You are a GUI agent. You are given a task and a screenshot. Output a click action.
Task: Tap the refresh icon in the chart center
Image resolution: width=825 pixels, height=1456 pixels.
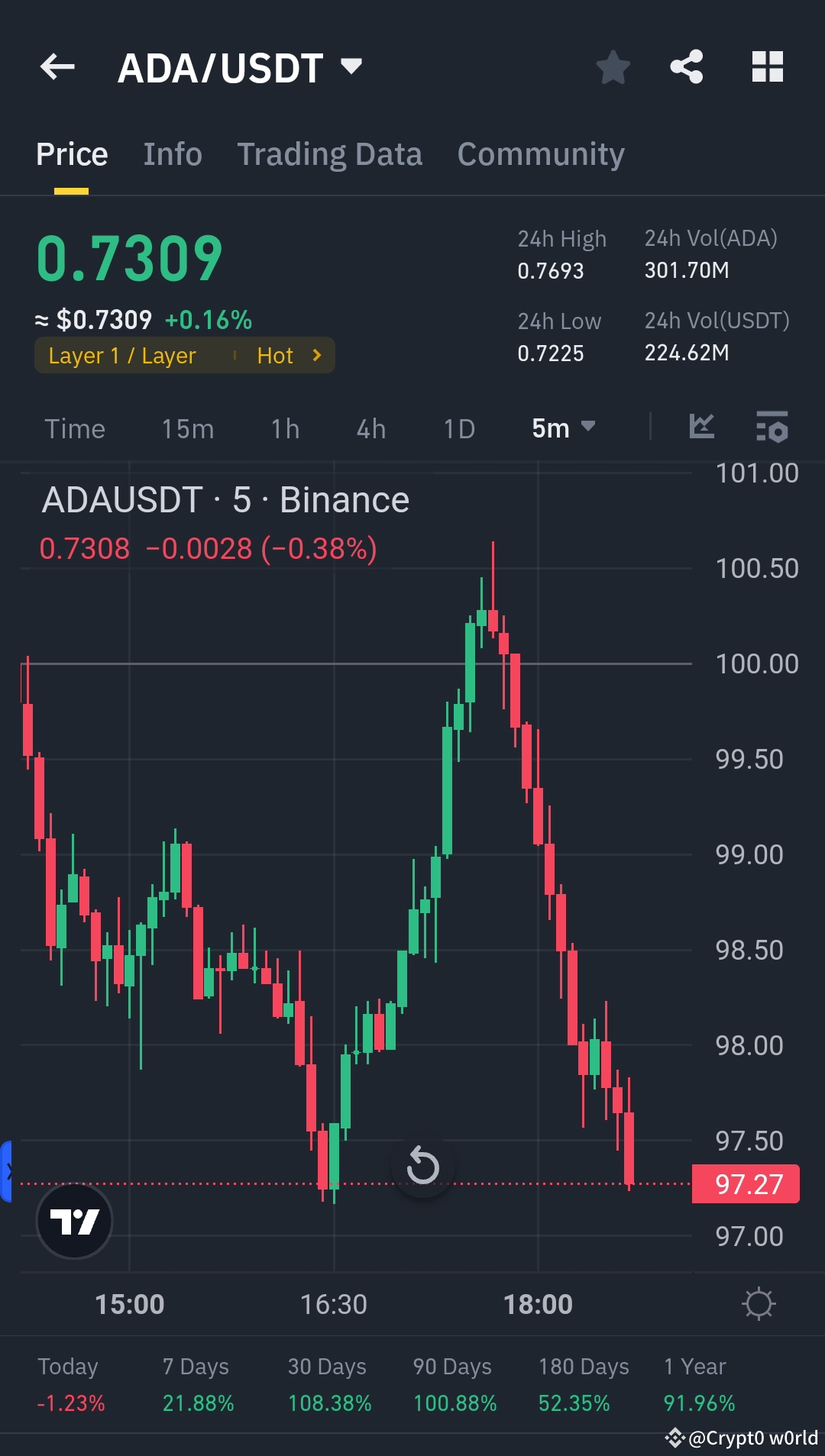pos(424,1165)
